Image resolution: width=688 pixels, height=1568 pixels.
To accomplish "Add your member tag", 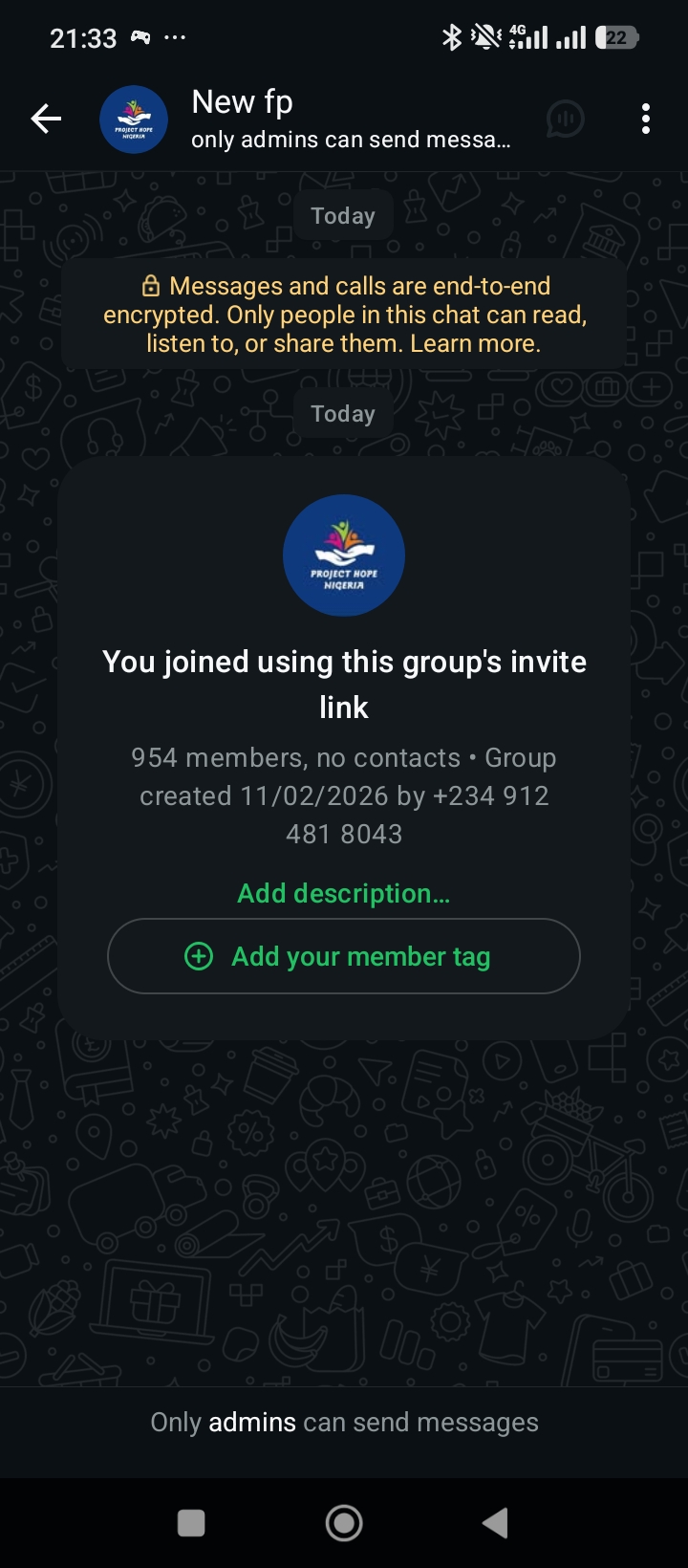I will tap(343, 956).
